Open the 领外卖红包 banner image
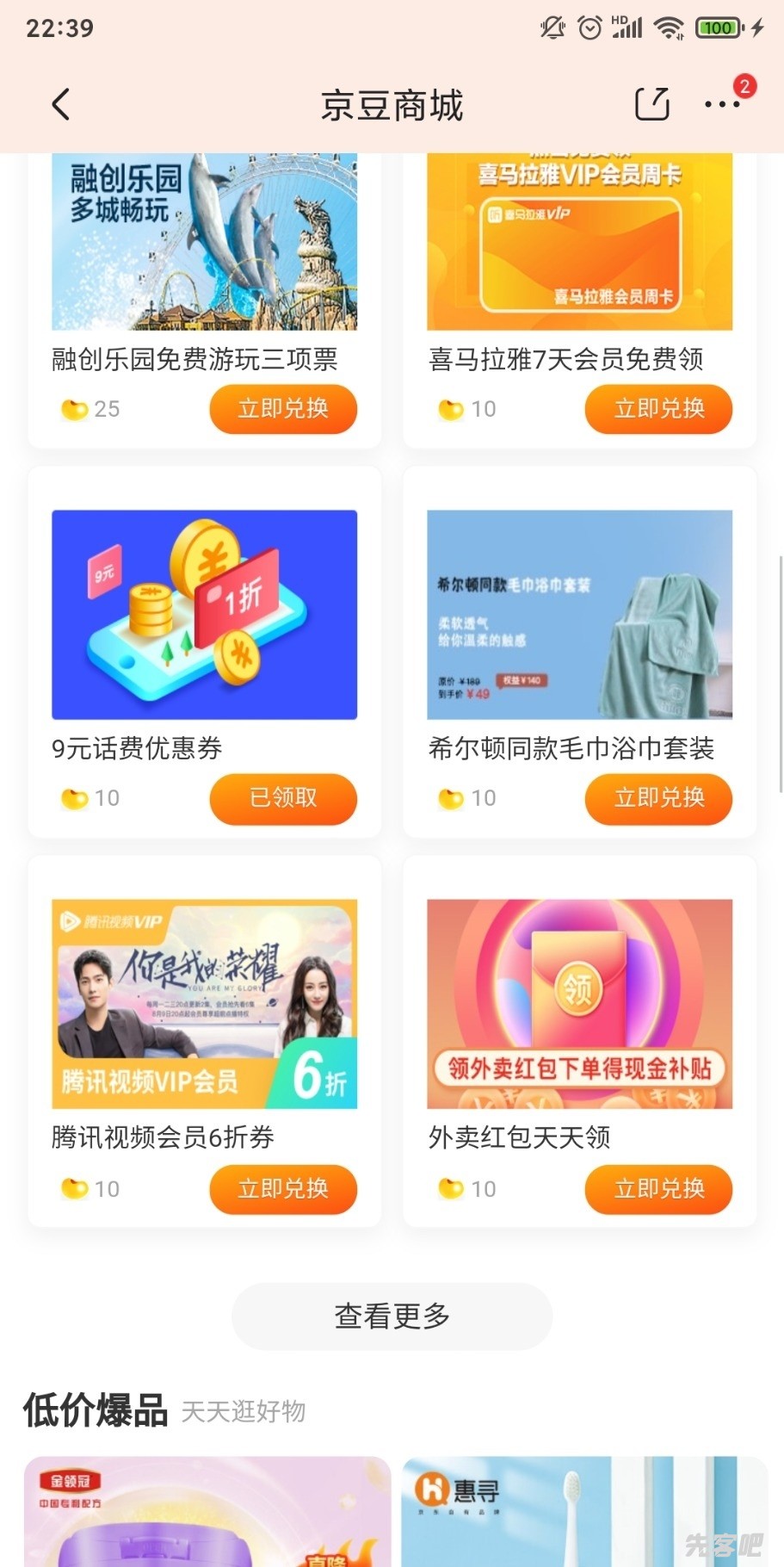 pyautogui.click(x=579, y=1004)
